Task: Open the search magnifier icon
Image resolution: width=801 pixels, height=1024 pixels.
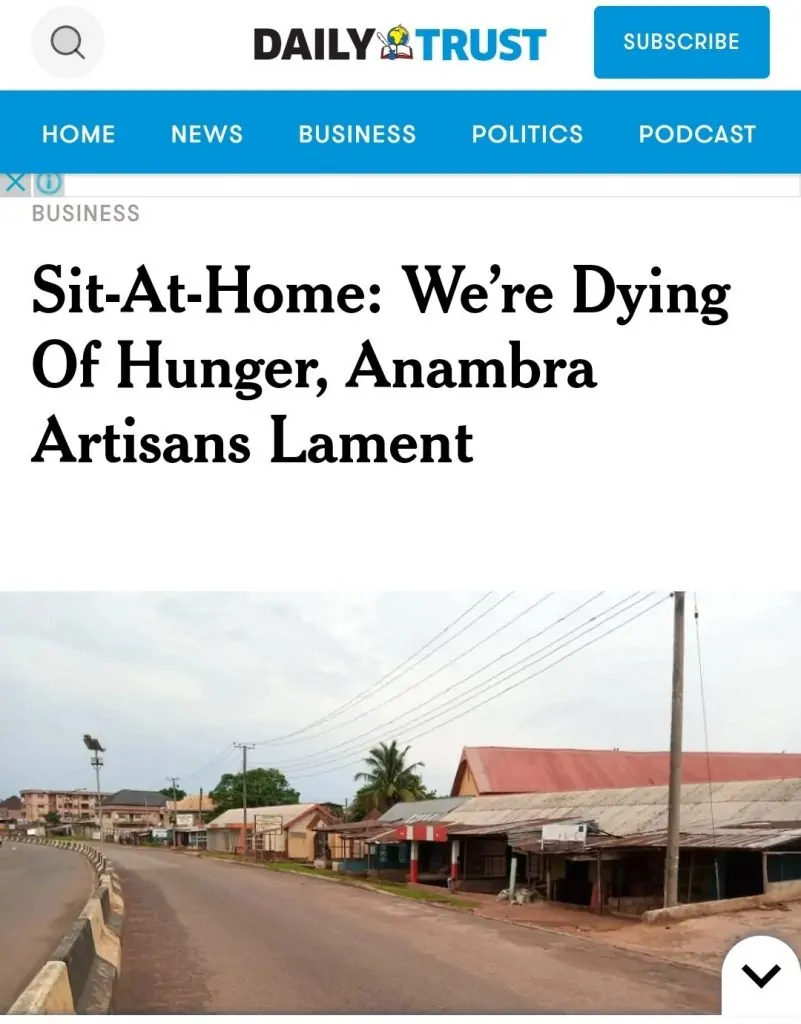Action: (x=67, y=43)
